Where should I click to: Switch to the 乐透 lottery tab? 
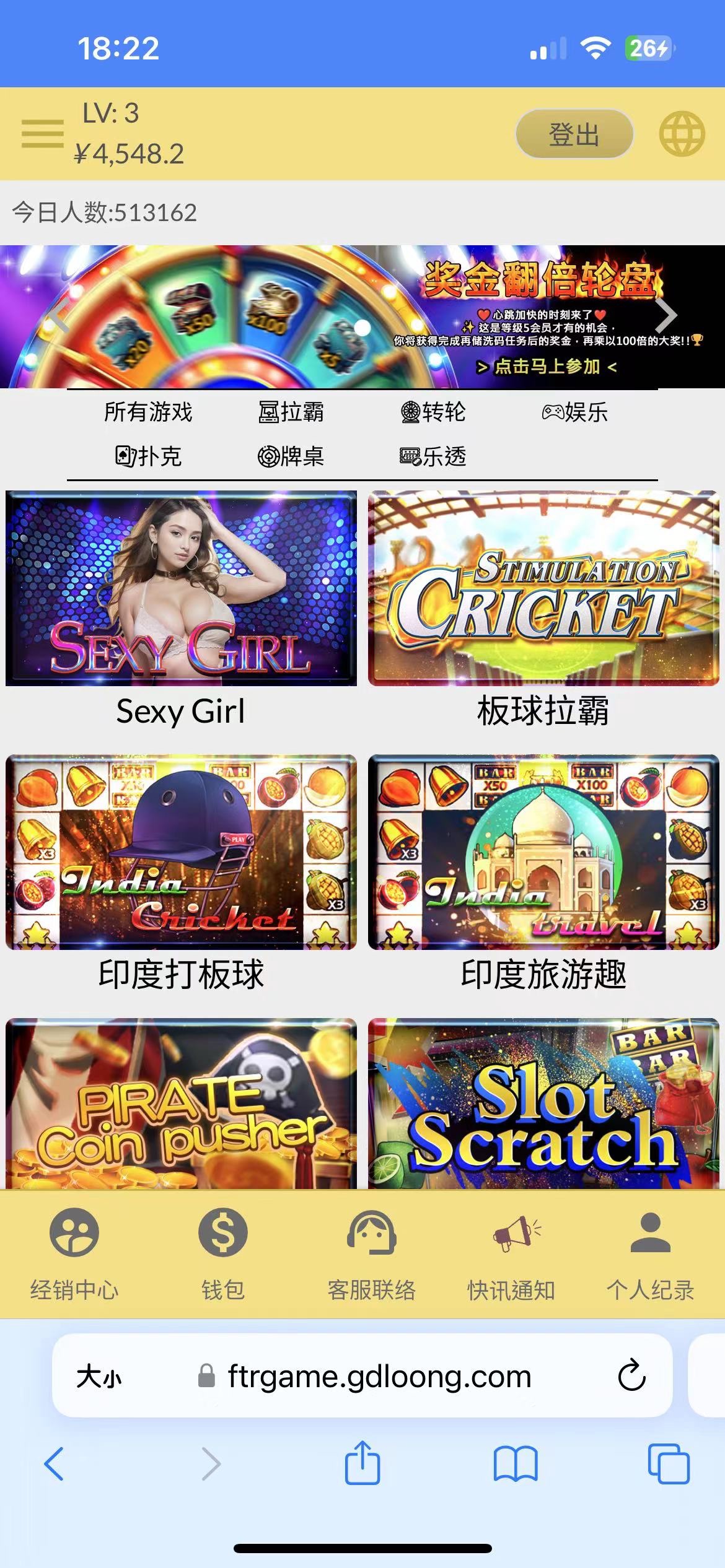point(433,456)
